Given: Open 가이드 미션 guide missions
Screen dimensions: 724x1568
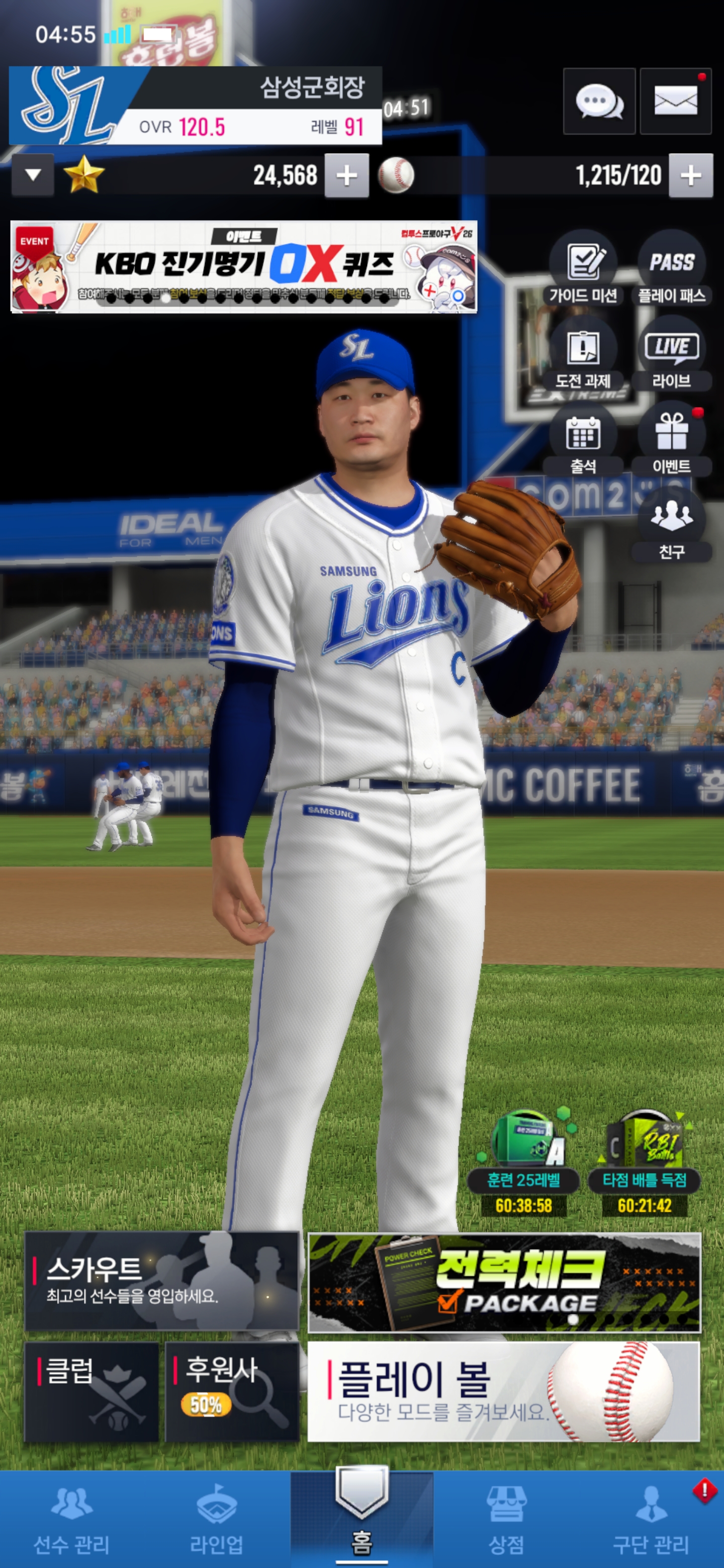Looking at the screenshot, I should click(x=583, y=268).
